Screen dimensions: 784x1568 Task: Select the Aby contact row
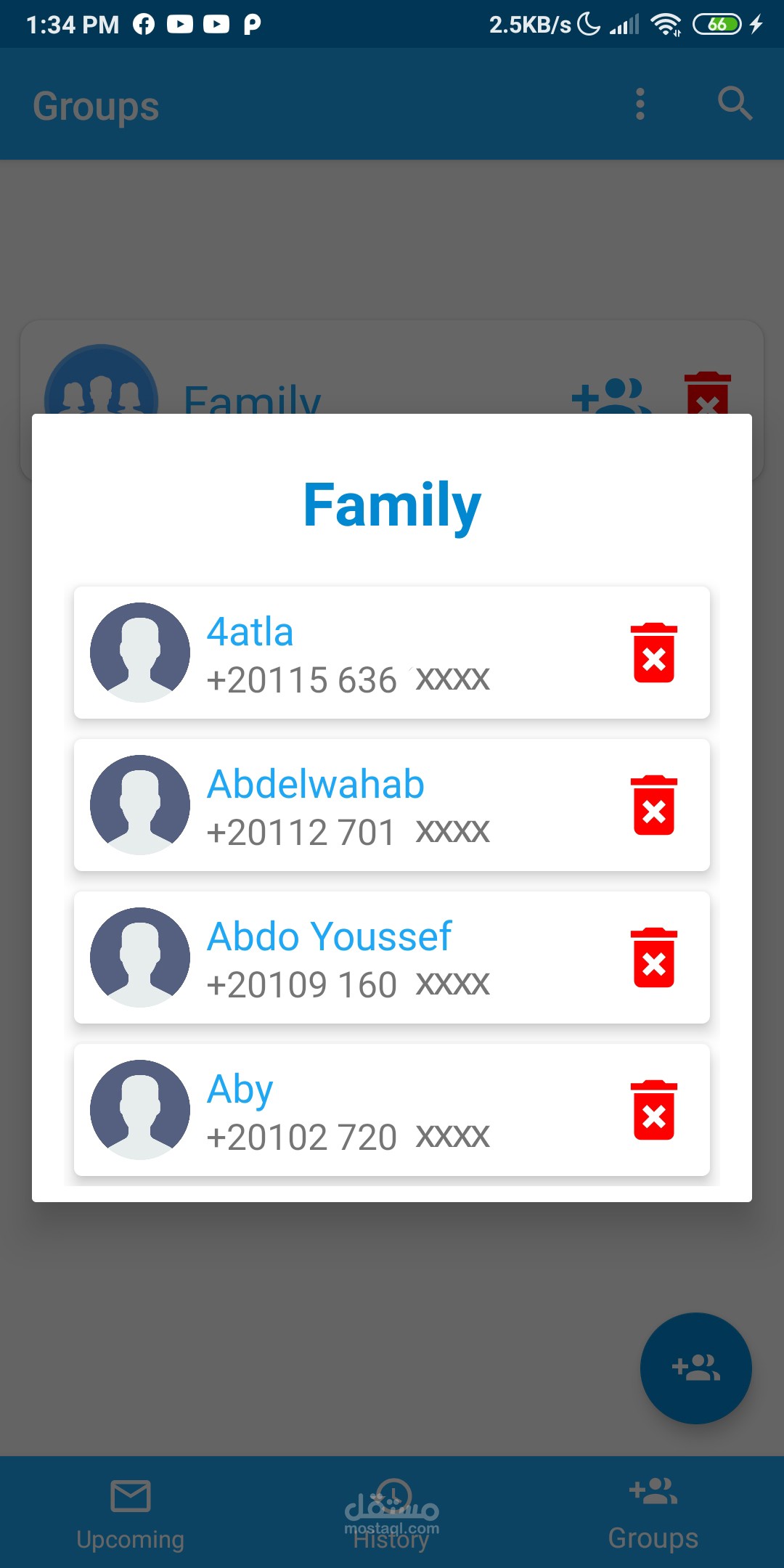click(348, 1111)
